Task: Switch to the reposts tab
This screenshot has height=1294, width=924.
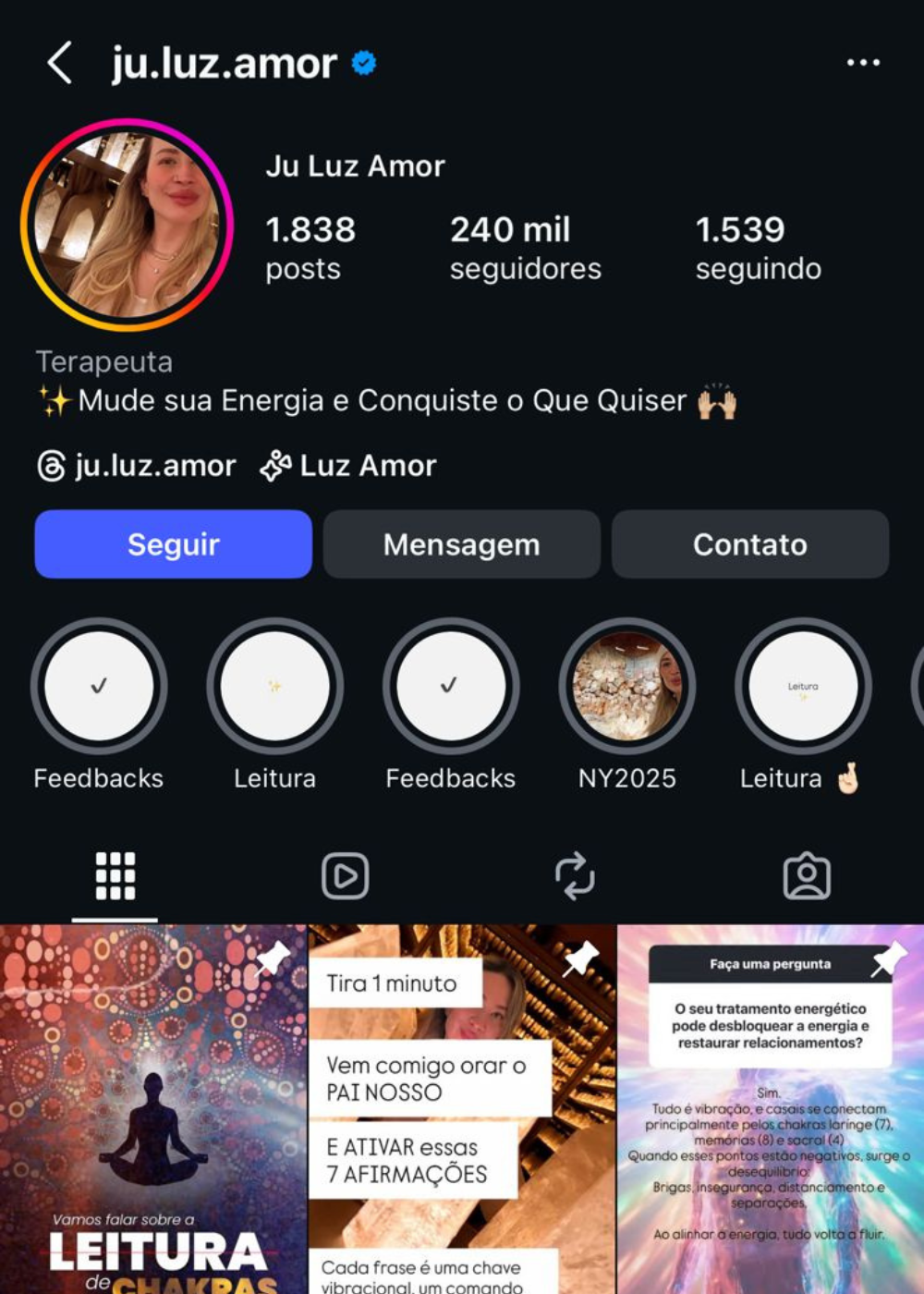Action: pyautogui.click(x=575, y=875)
